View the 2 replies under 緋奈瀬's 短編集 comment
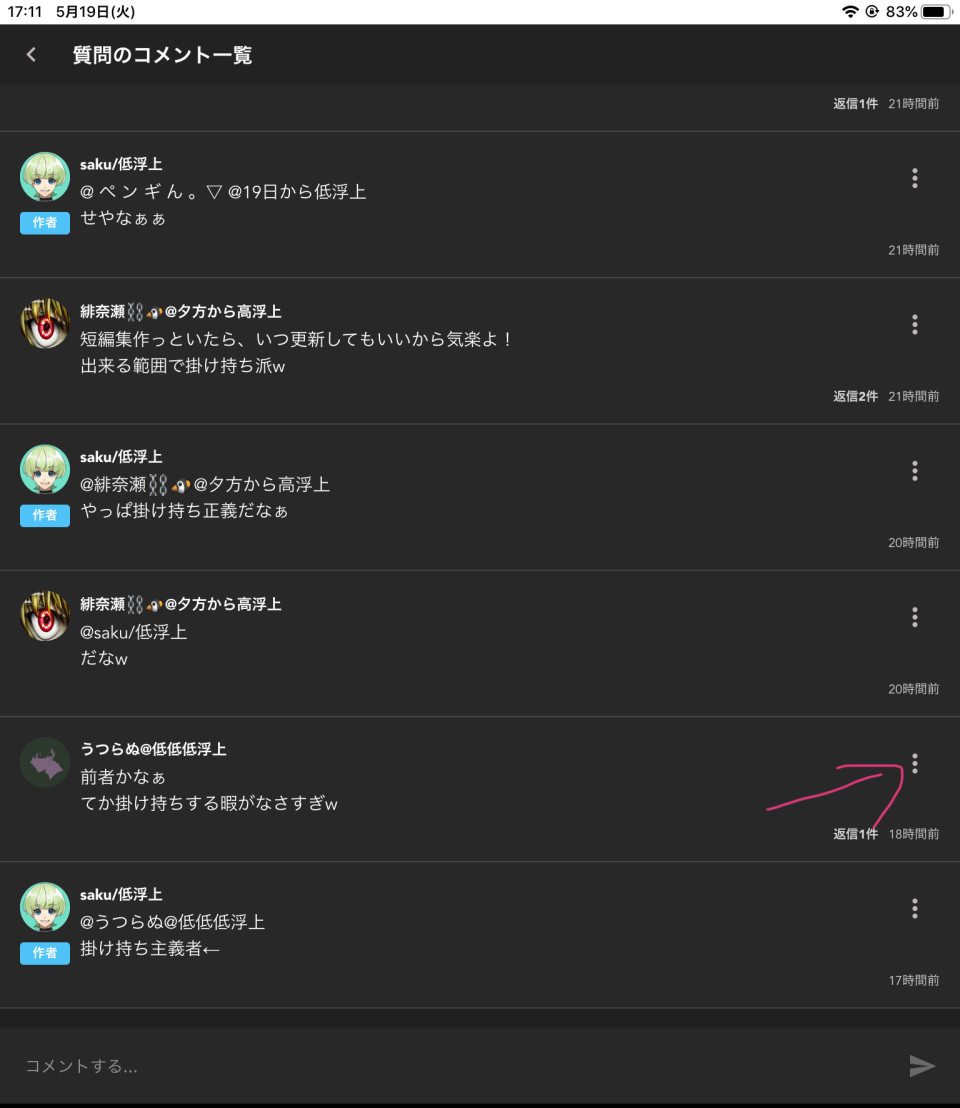The width and height of the screenshot is (960, 1108). [855, 397]
